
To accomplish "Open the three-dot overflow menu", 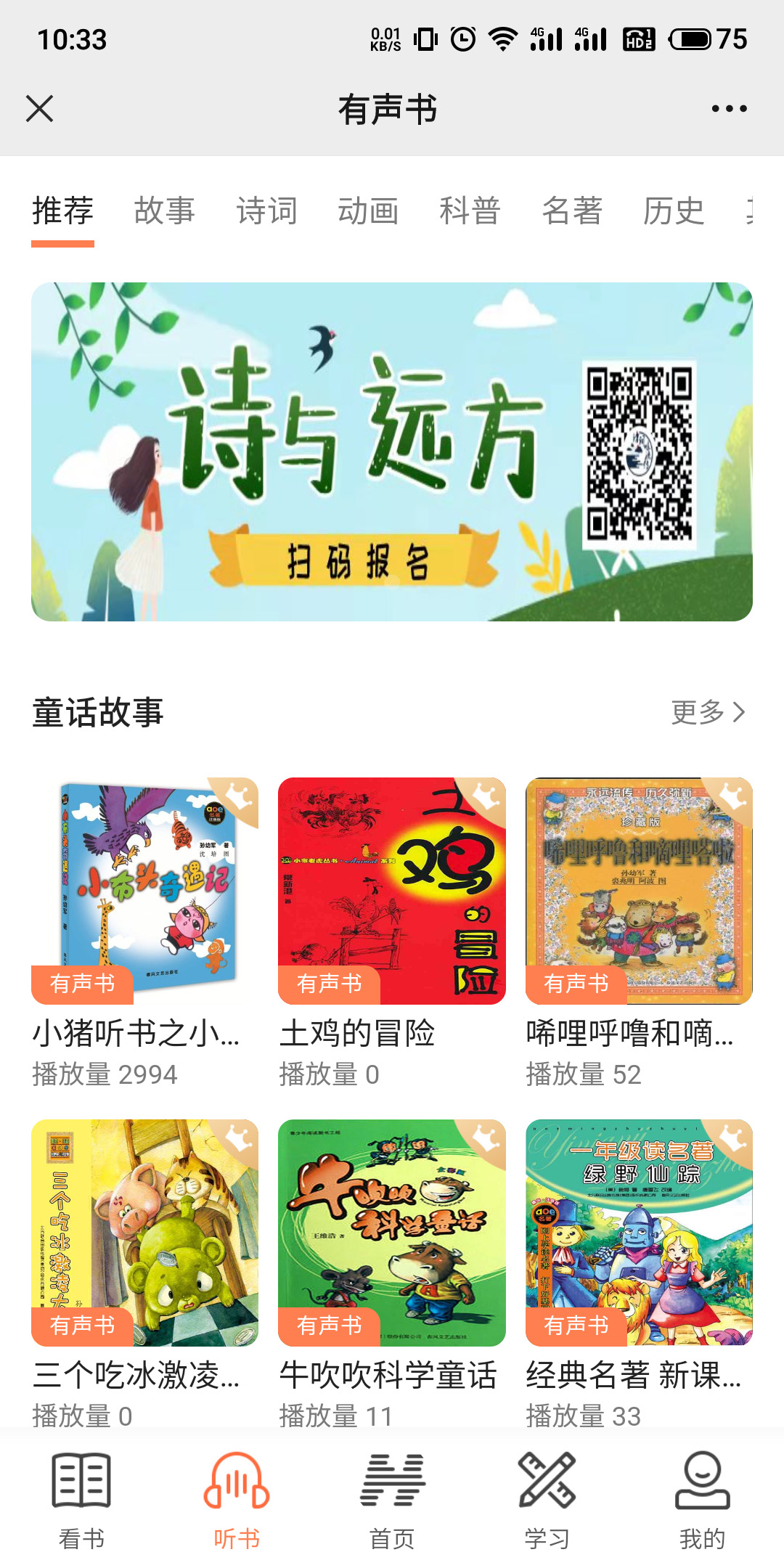I will (x=729, y=109).
